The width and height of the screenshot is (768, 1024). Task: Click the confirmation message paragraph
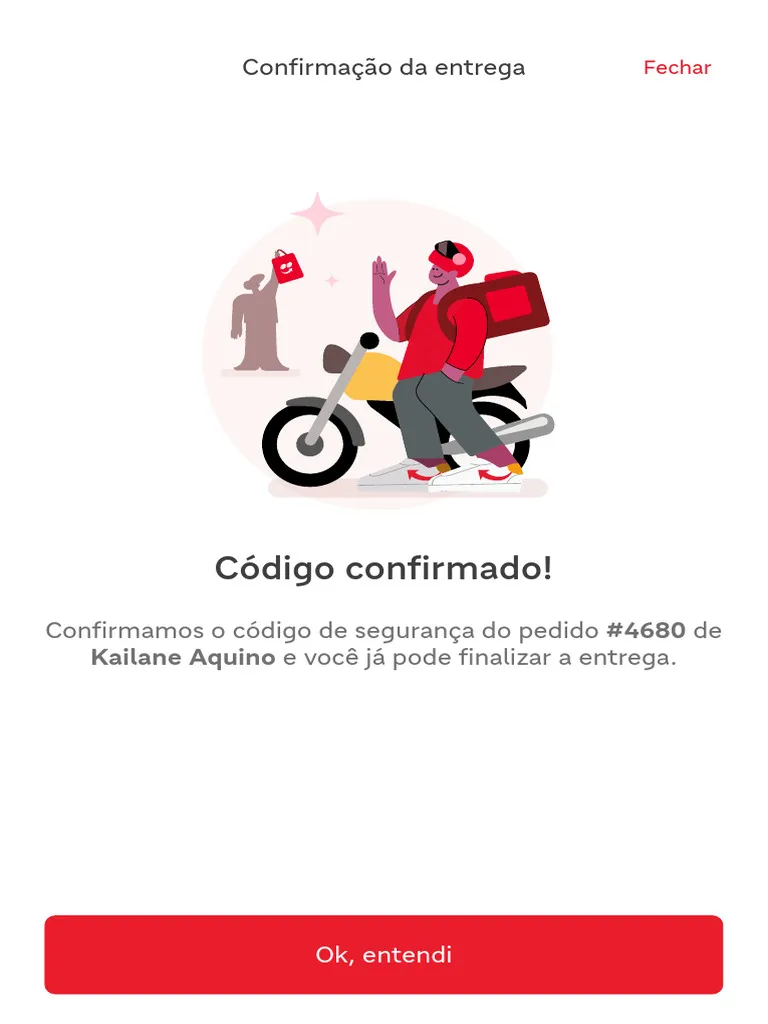(x=384, y=645)
